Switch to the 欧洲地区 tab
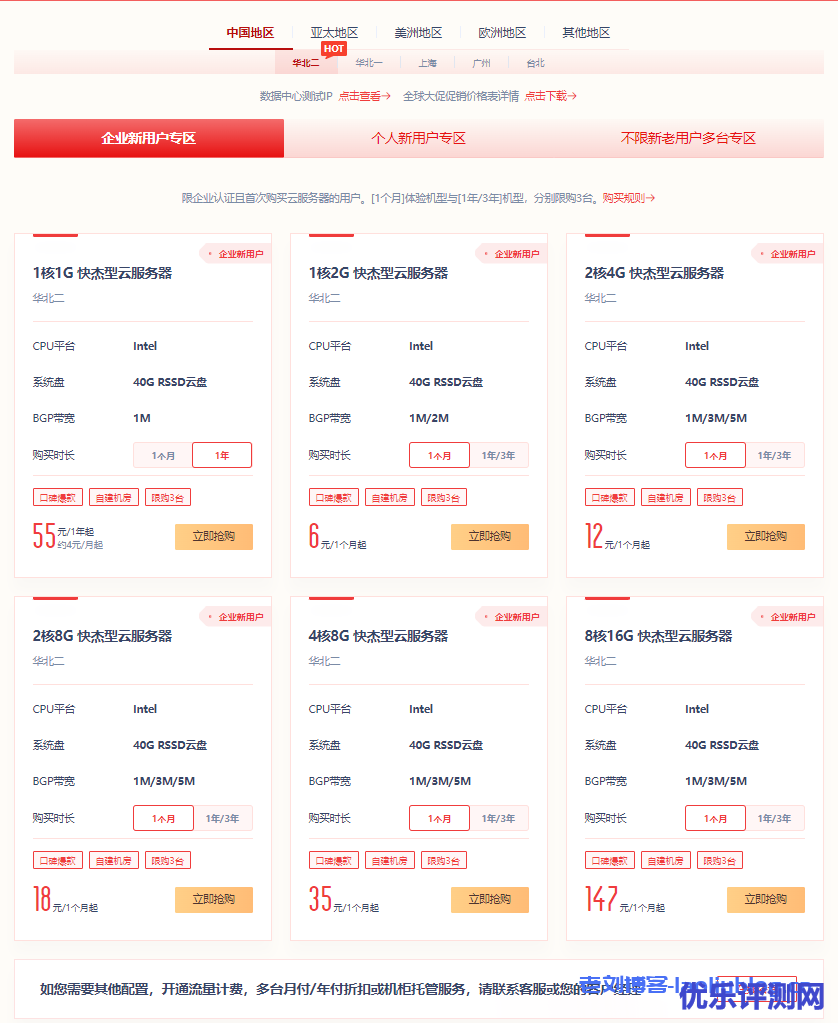This screenshot has width=838, height=1023. tap(502, 33)
